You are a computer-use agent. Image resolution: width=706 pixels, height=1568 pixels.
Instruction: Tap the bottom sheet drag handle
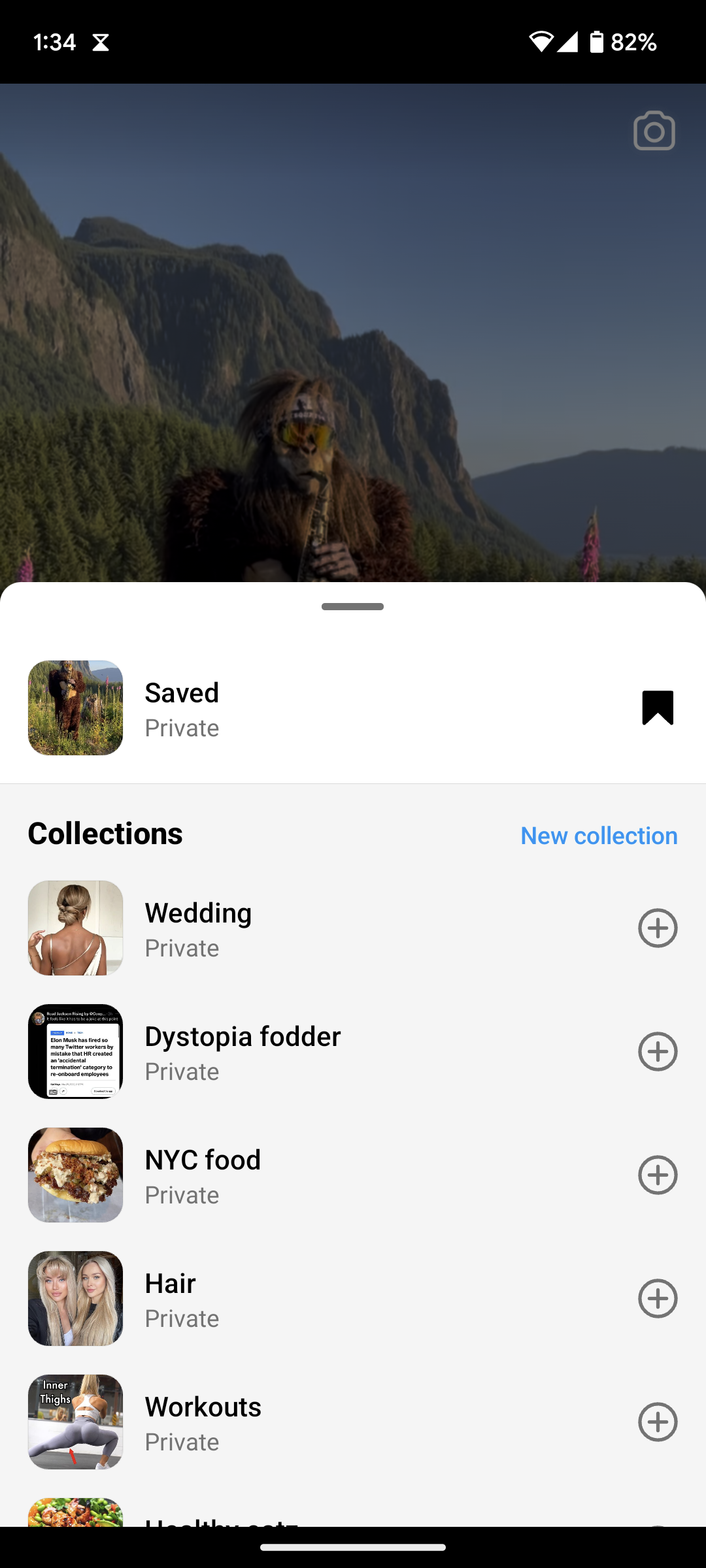click(x=353, y=606)
